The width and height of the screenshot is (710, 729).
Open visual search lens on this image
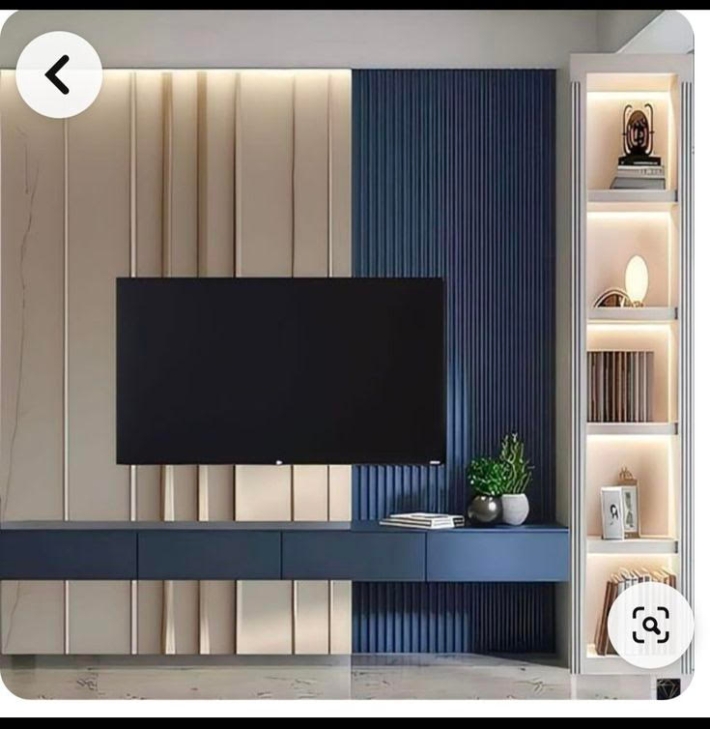(x=650, y=625)
